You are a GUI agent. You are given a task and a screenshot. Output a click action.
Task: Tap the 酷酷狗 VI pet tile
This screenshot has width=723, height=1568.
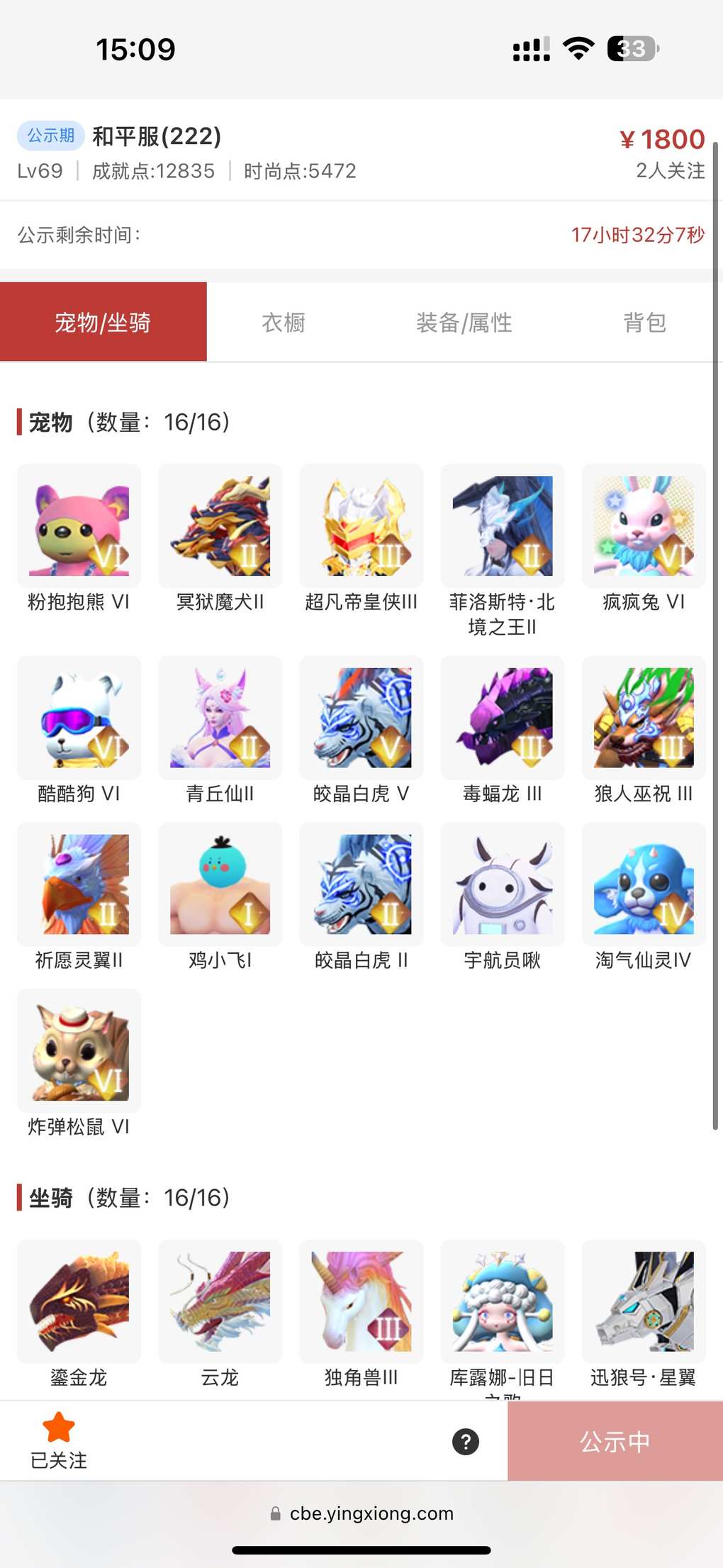(79, 718)
